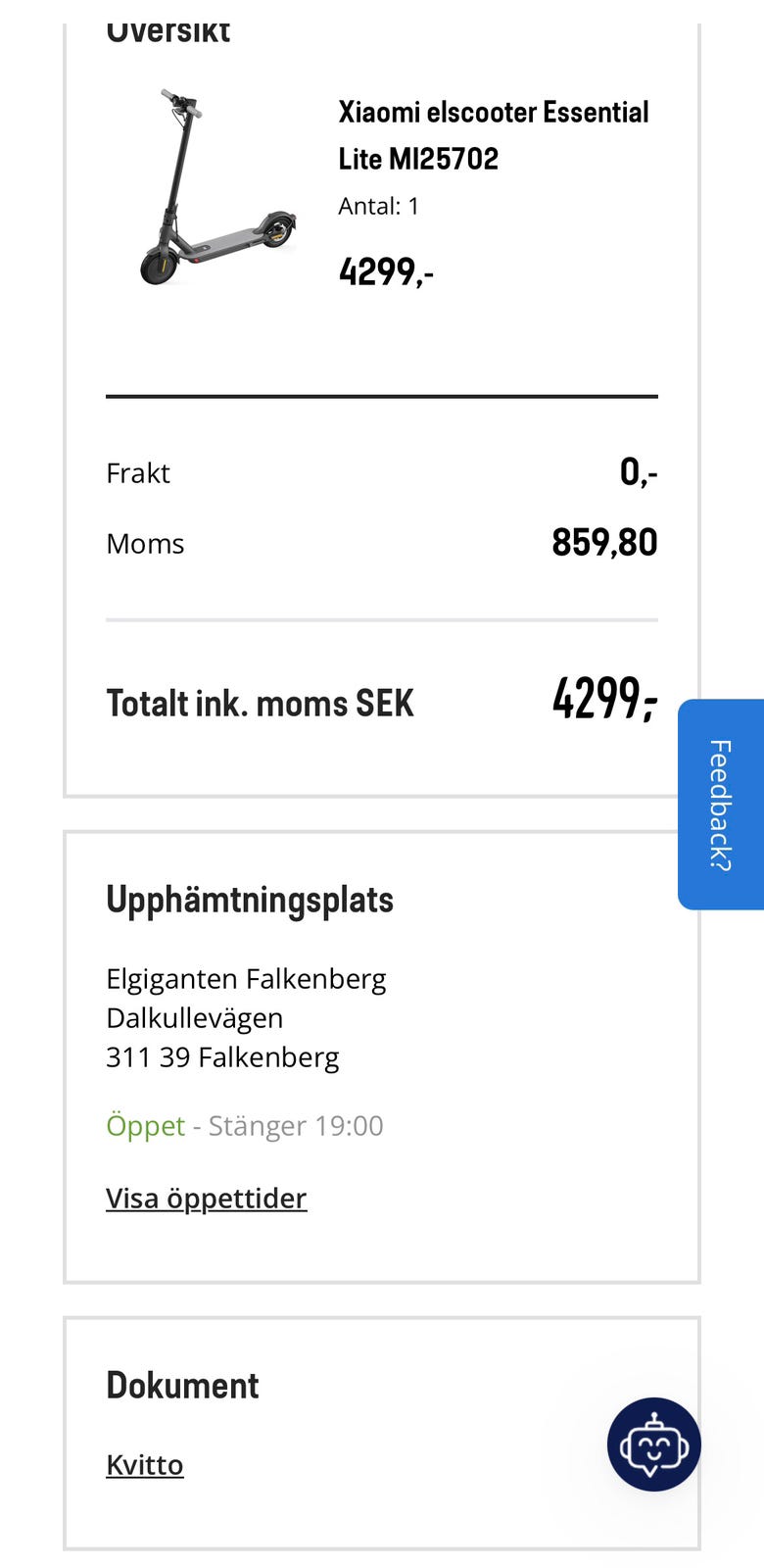Click the store address Dalkullevägen
The image size is (764, 1568).
[x=194, y=1017]
